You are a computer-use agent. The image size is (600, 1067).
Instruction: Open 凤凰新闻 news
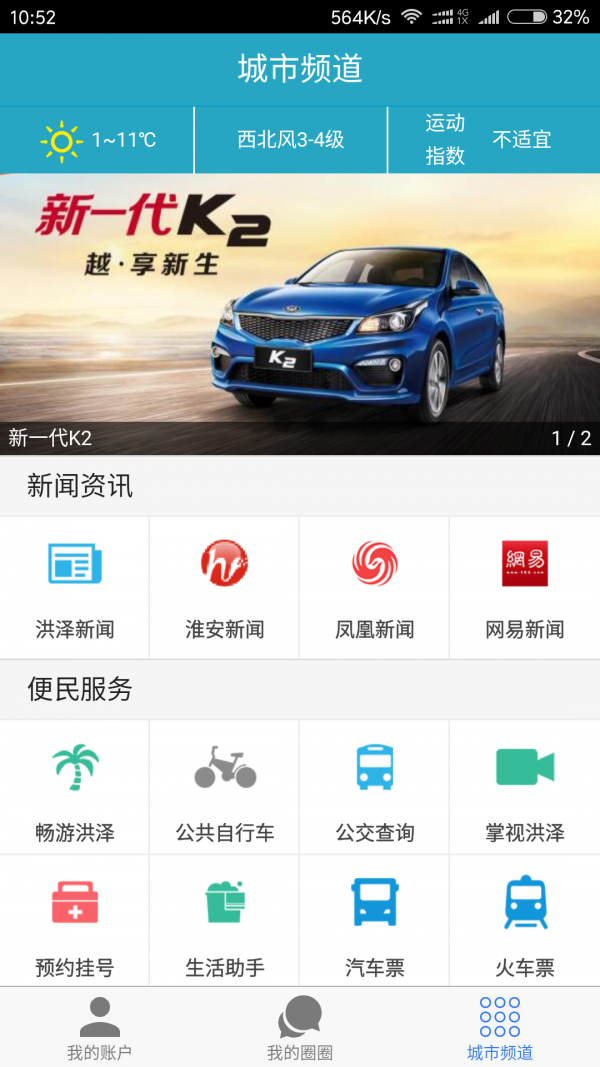(x=375, y=587)
